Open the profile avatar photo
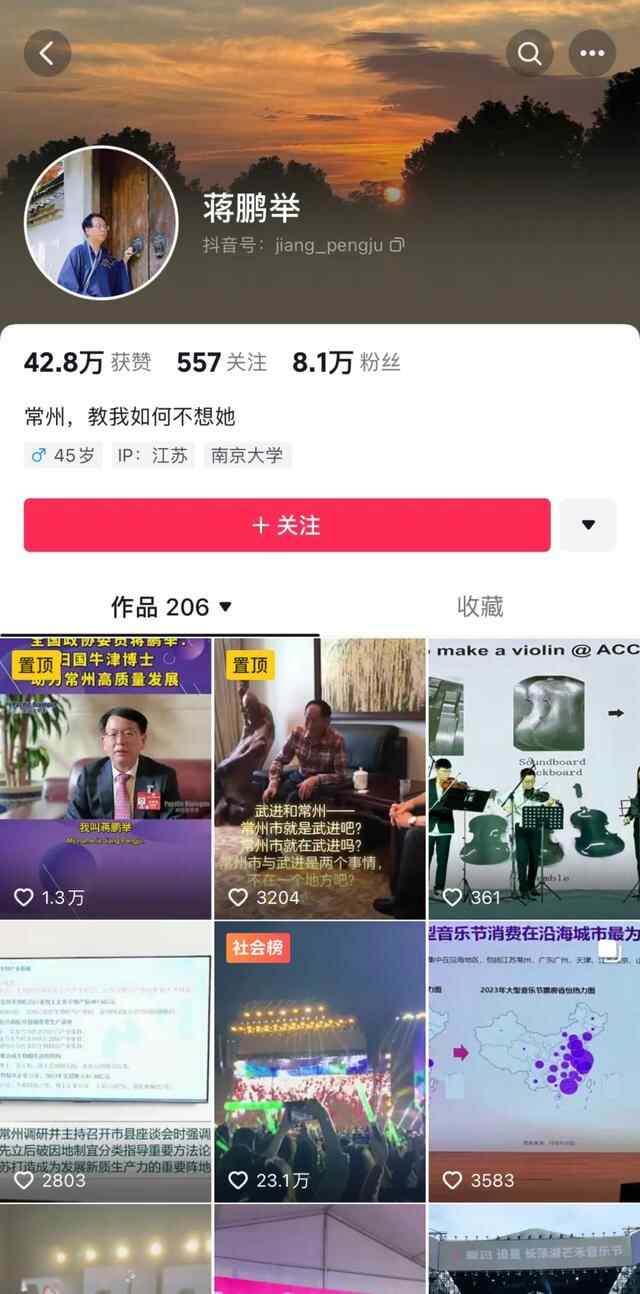This screenshot has height=1294, width=640. point(100,223)
